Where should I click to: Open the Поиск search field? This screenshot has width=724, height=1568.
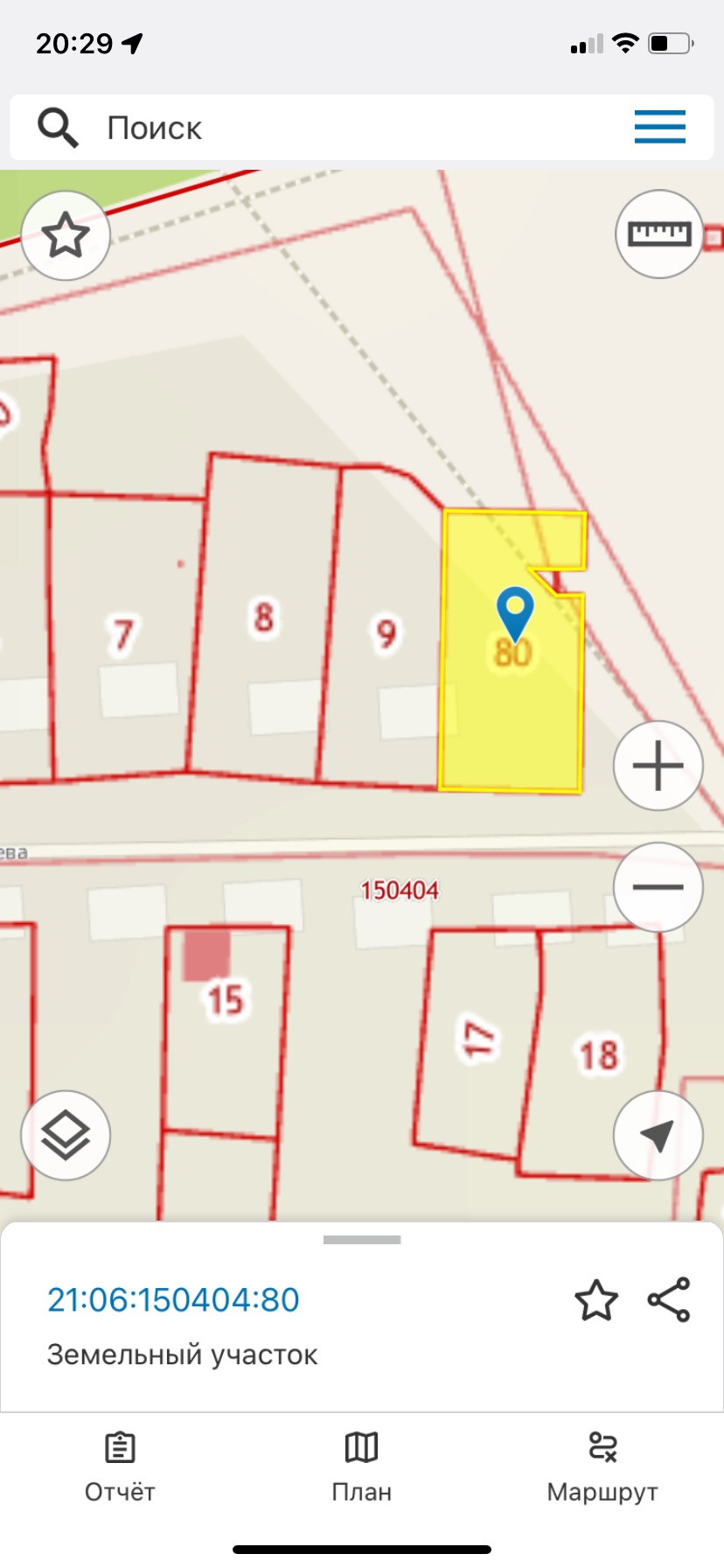click(350, 128)
